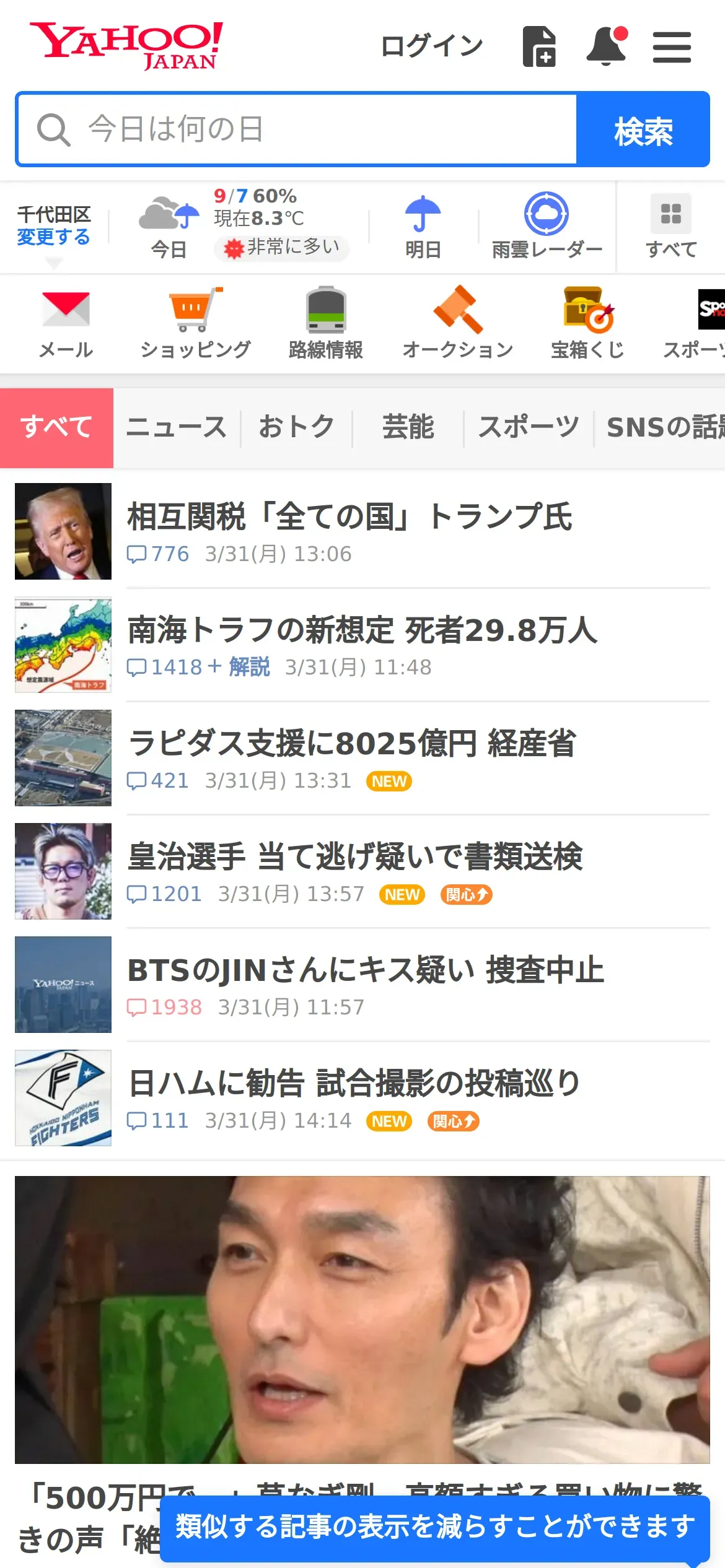Go to ショッピング
The width and height of the screenshot is (725, 1568).
(196, 323)
